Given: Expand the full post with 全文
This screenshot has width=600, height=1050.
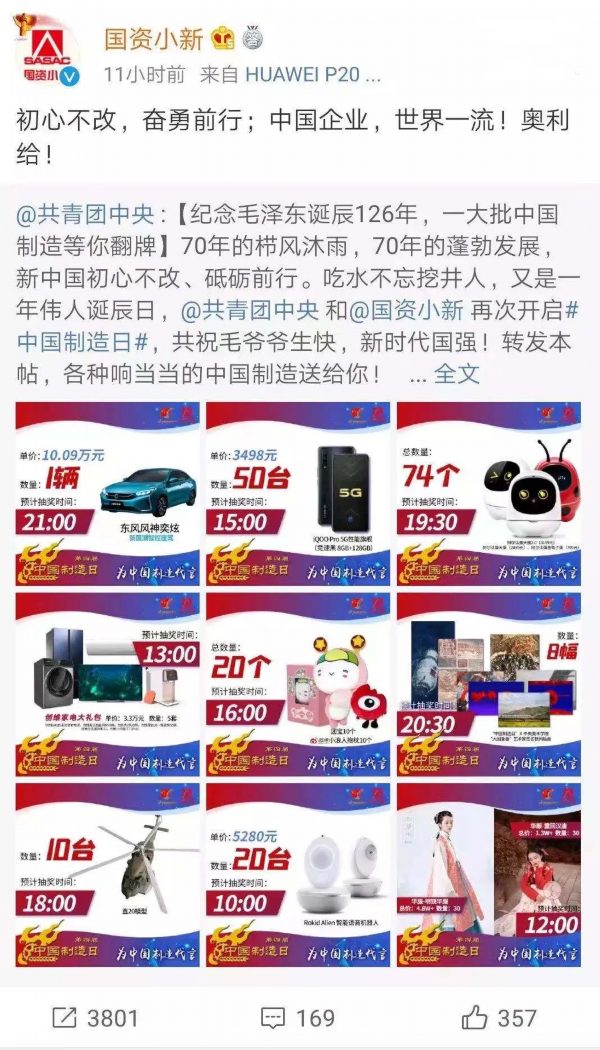Looking at the screenshot, I should coord(457,375).
